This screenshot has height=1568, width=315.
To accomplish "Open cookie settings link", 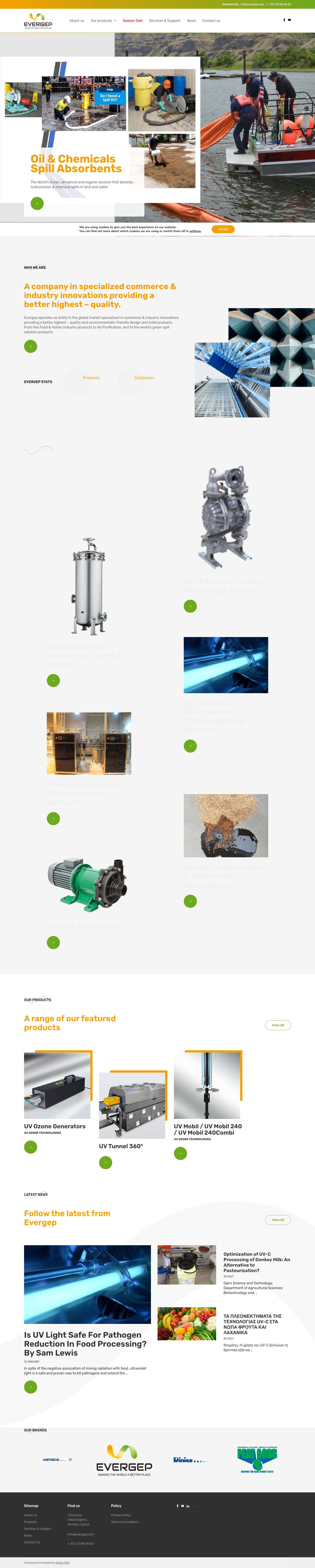I will pyautogui.click(x=195, y=231).
